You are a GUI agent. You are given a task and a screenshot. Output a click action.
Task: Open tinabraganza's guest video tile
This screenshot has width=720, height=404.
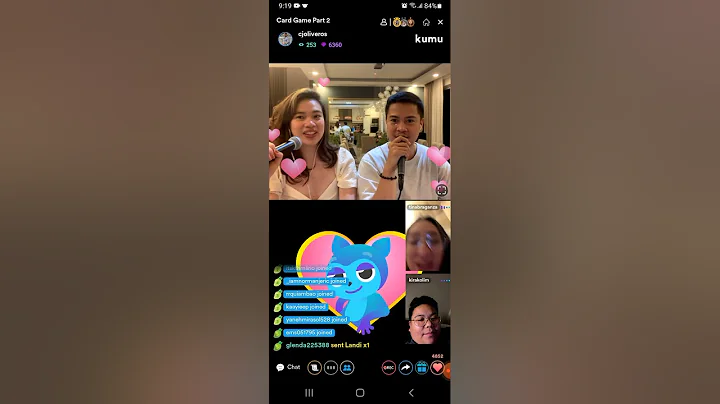pyautogui.click(x=428, y=237)
